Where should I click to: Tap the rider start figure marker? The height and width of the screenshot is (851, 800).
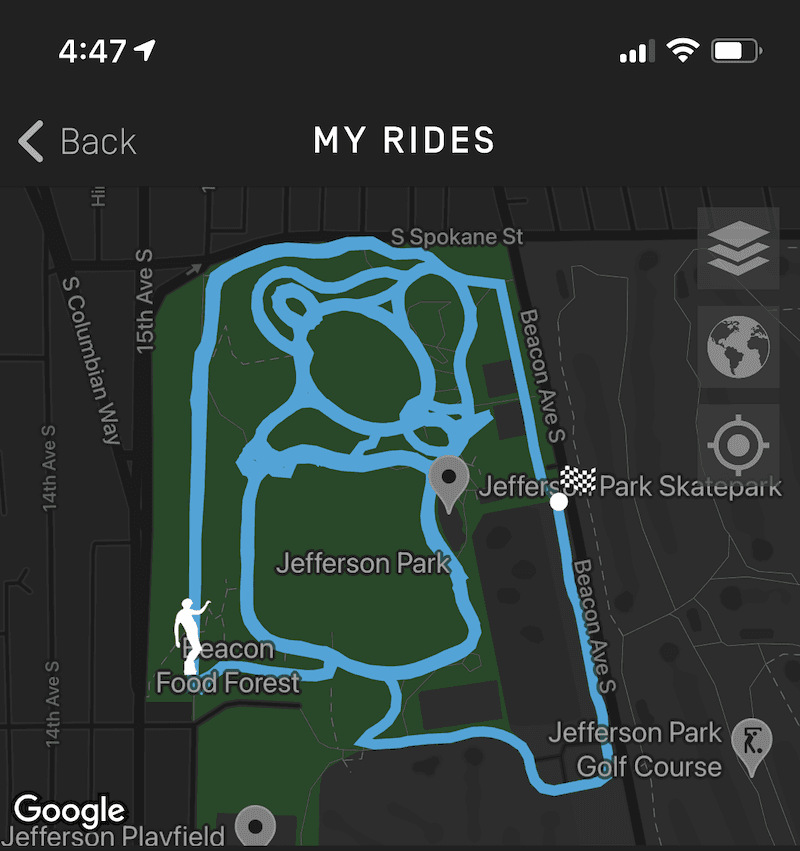(x=190, y=634)
